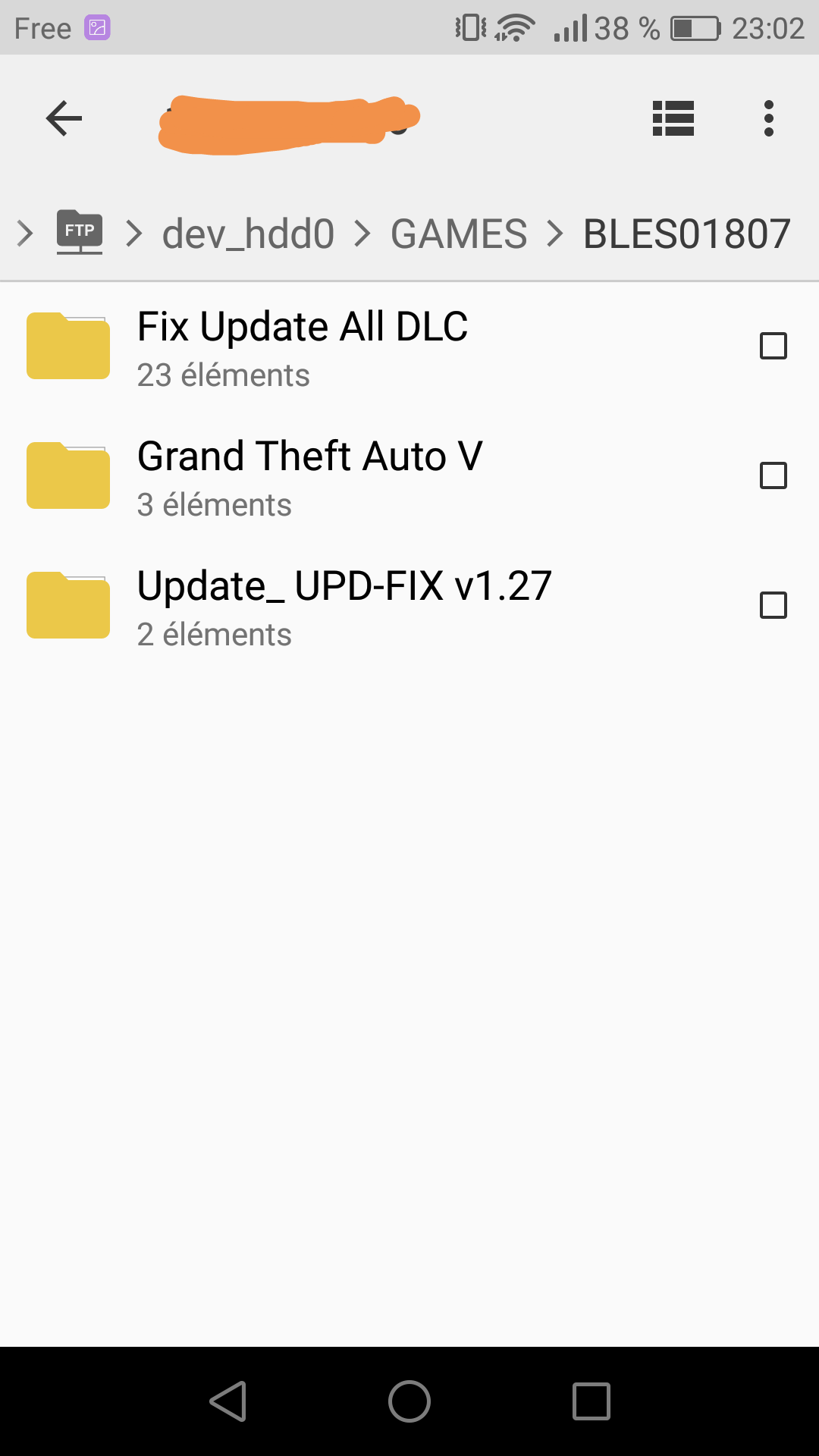Screen dimensions: 819x1456
Task: Go to GAMES folder in breadcrumb
Action: [x=459, y=234]
